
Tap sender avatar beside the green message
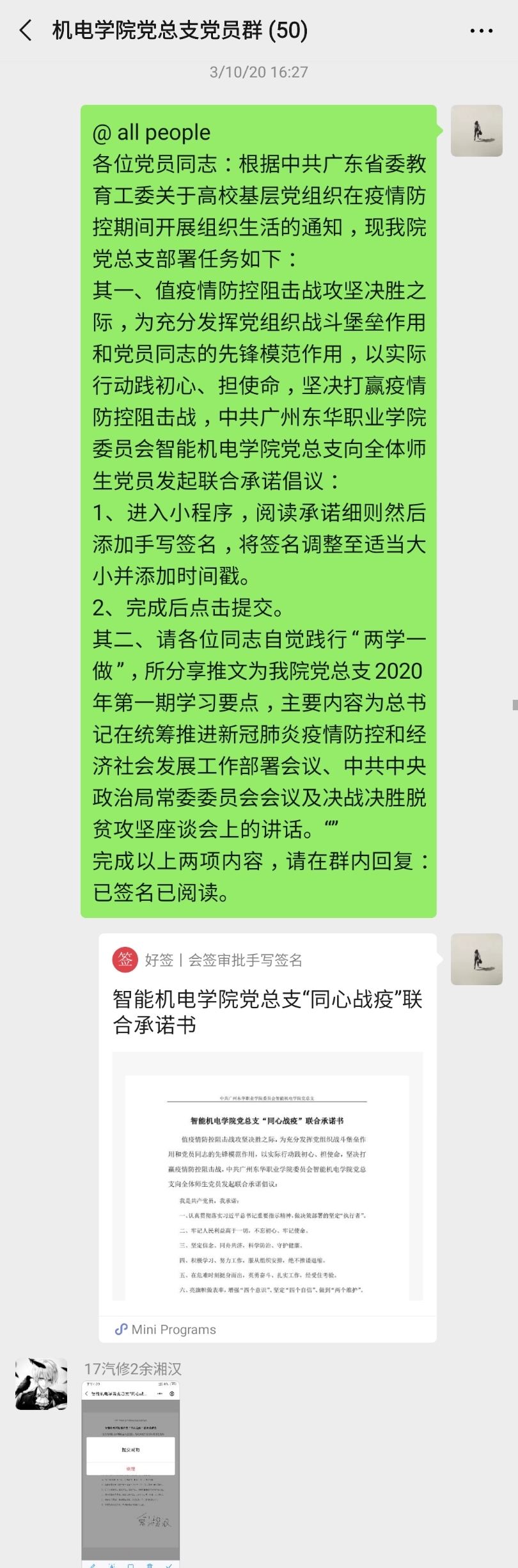coord(476,131)
